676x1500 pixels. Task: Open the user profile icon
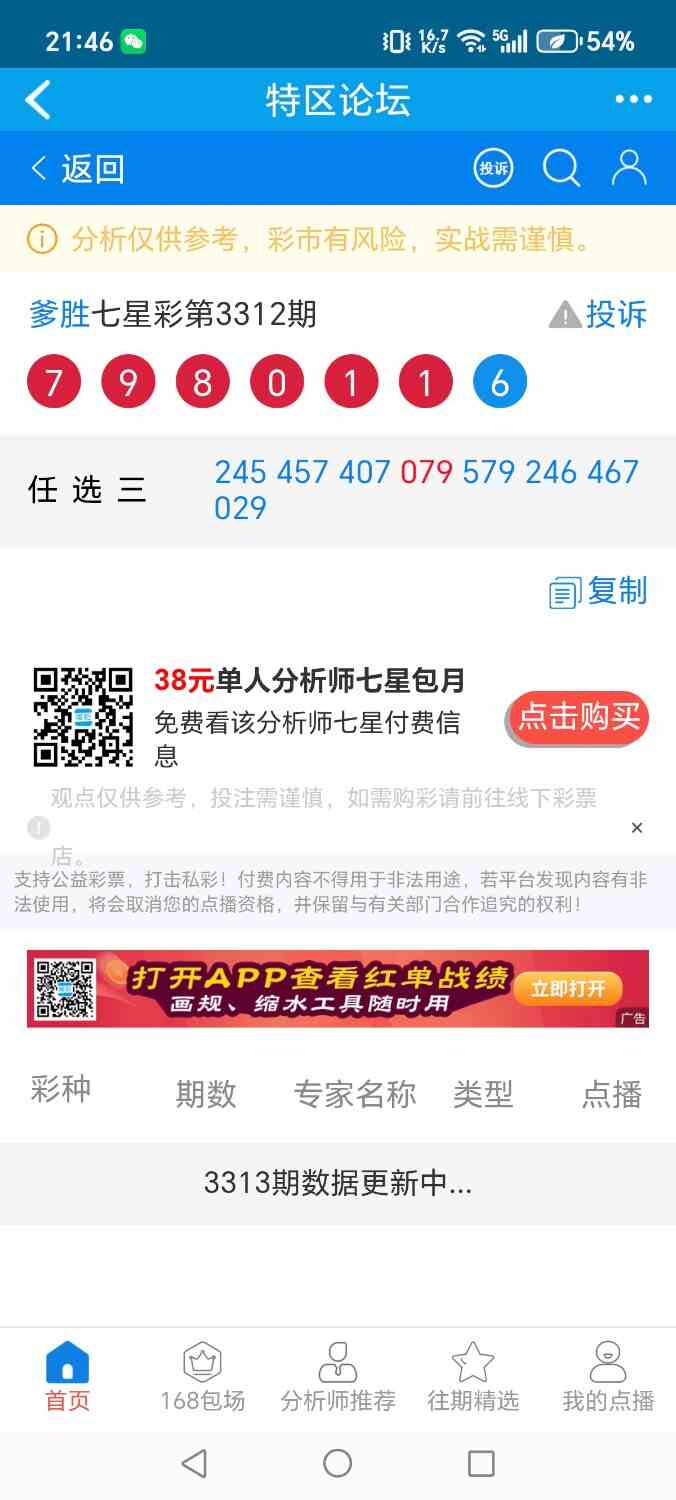pyautogui.click(x=629, y=168)
